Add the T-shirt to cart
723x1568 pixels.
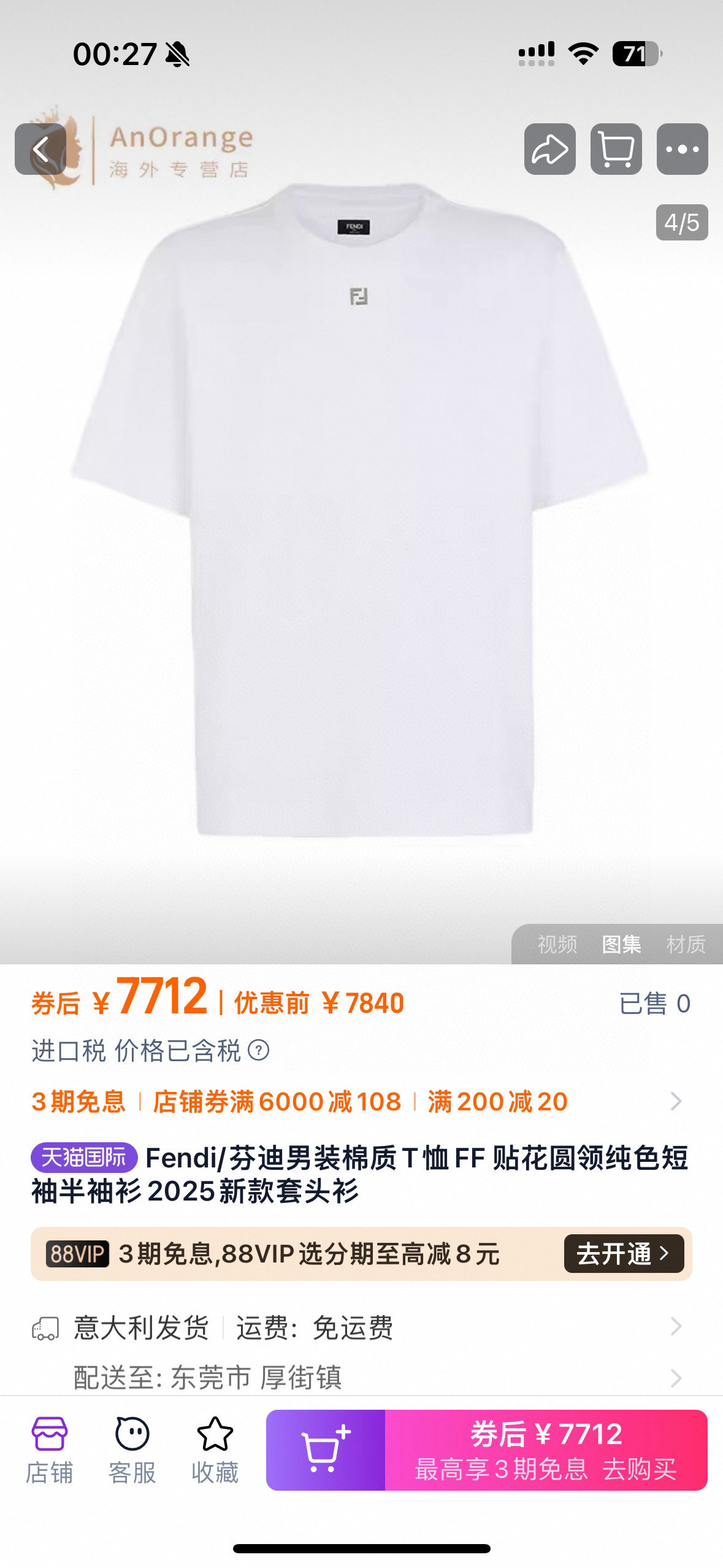coord(325,1450)
